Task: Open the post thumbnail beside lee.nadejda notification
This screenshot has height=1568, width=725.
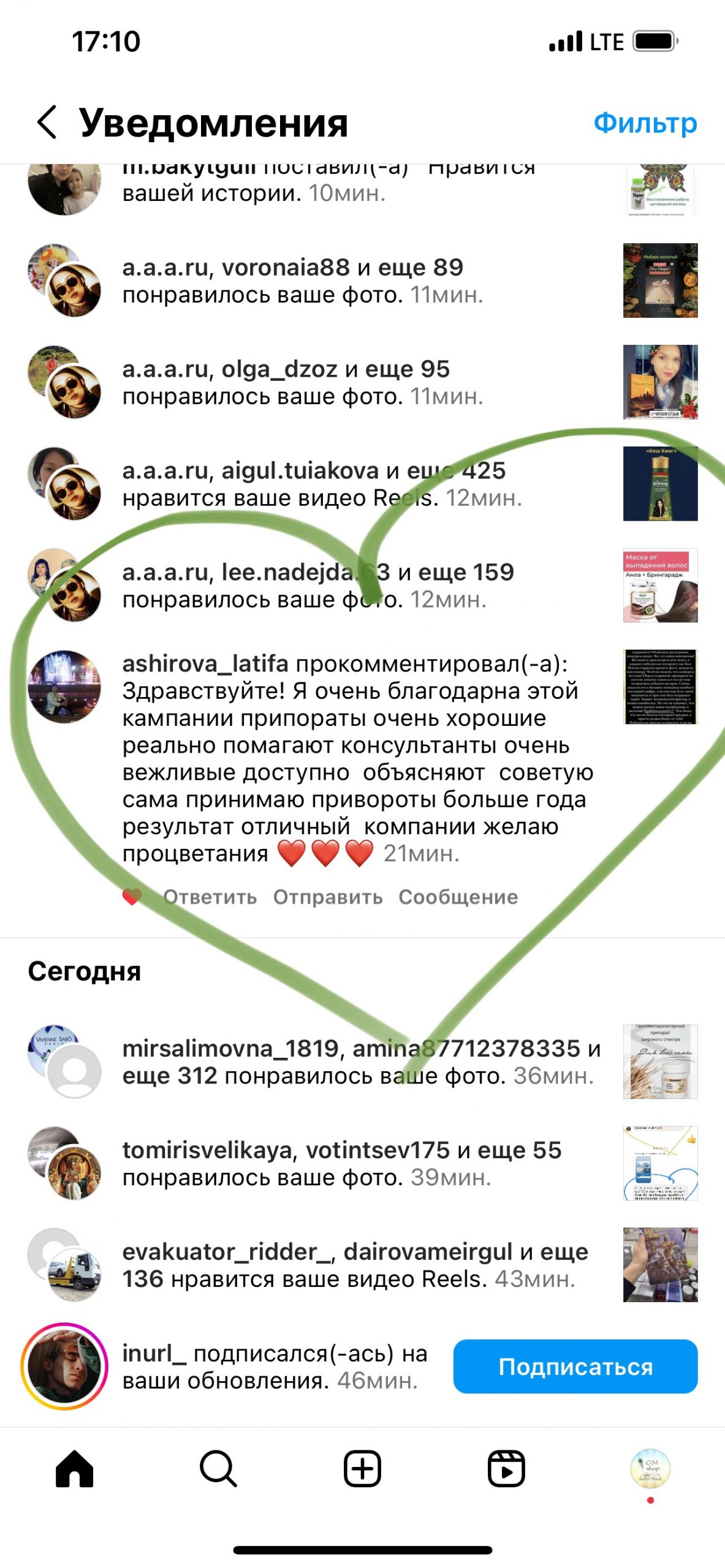Action: coord(660,586)
